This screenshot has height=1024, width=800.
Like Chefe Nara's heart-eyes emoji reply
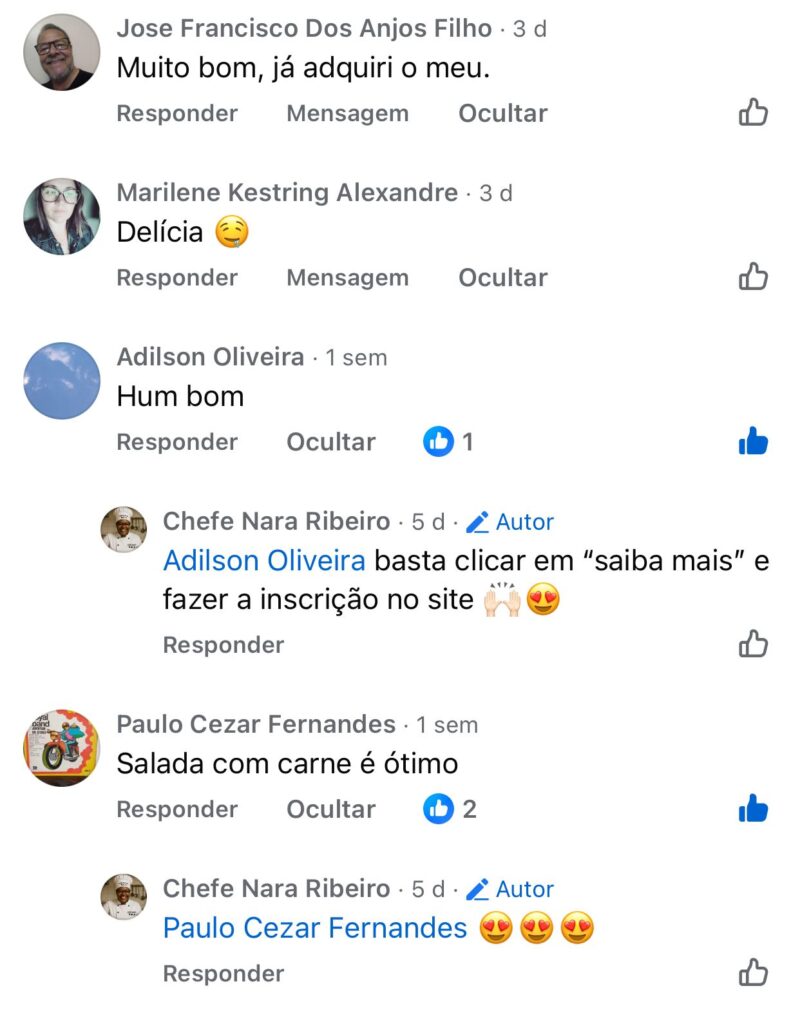point(753,972)
